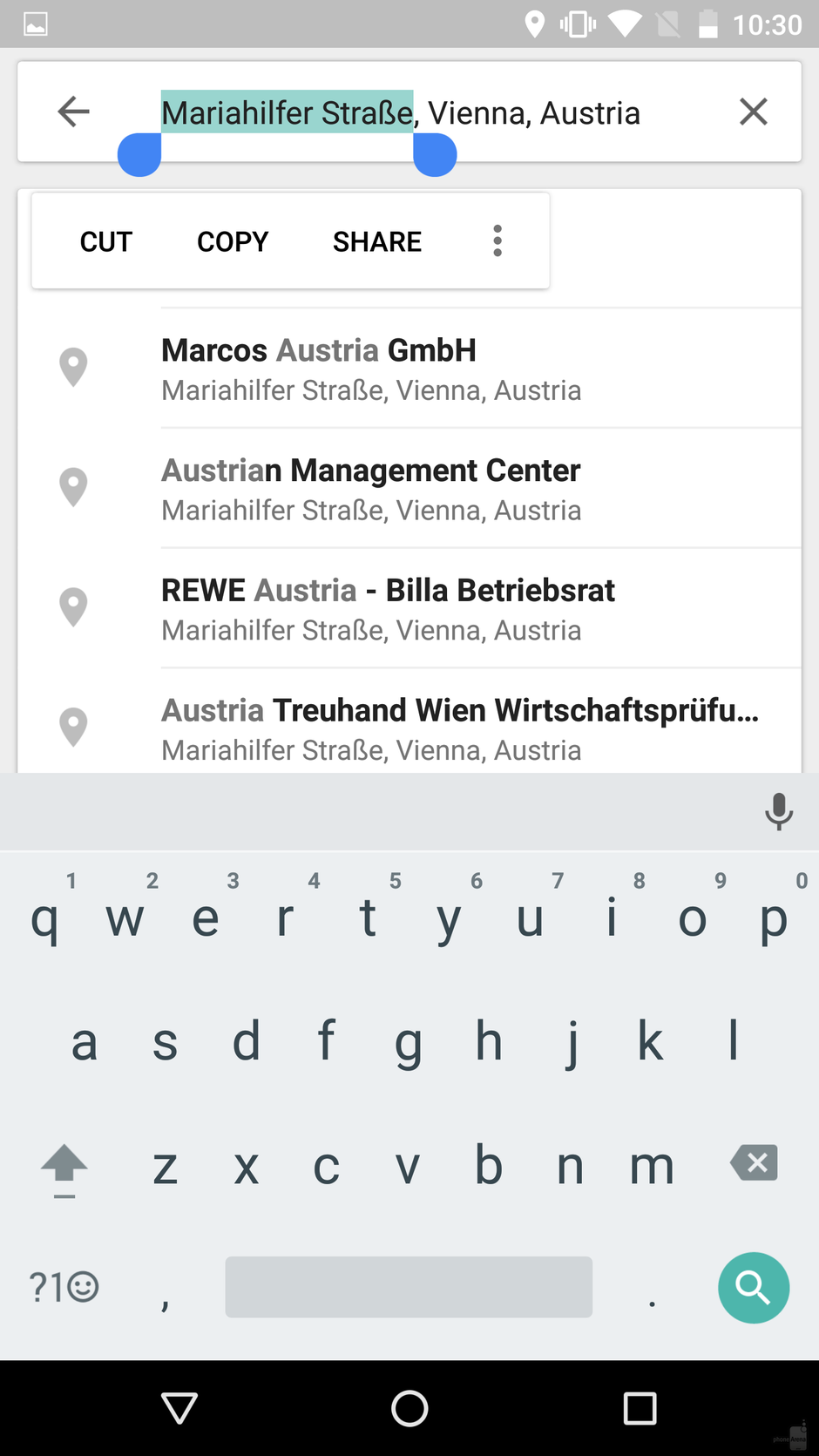Screen dimensions: 819x1456
Task: Select CUT from the selection menu
Action: coord(105,240)
